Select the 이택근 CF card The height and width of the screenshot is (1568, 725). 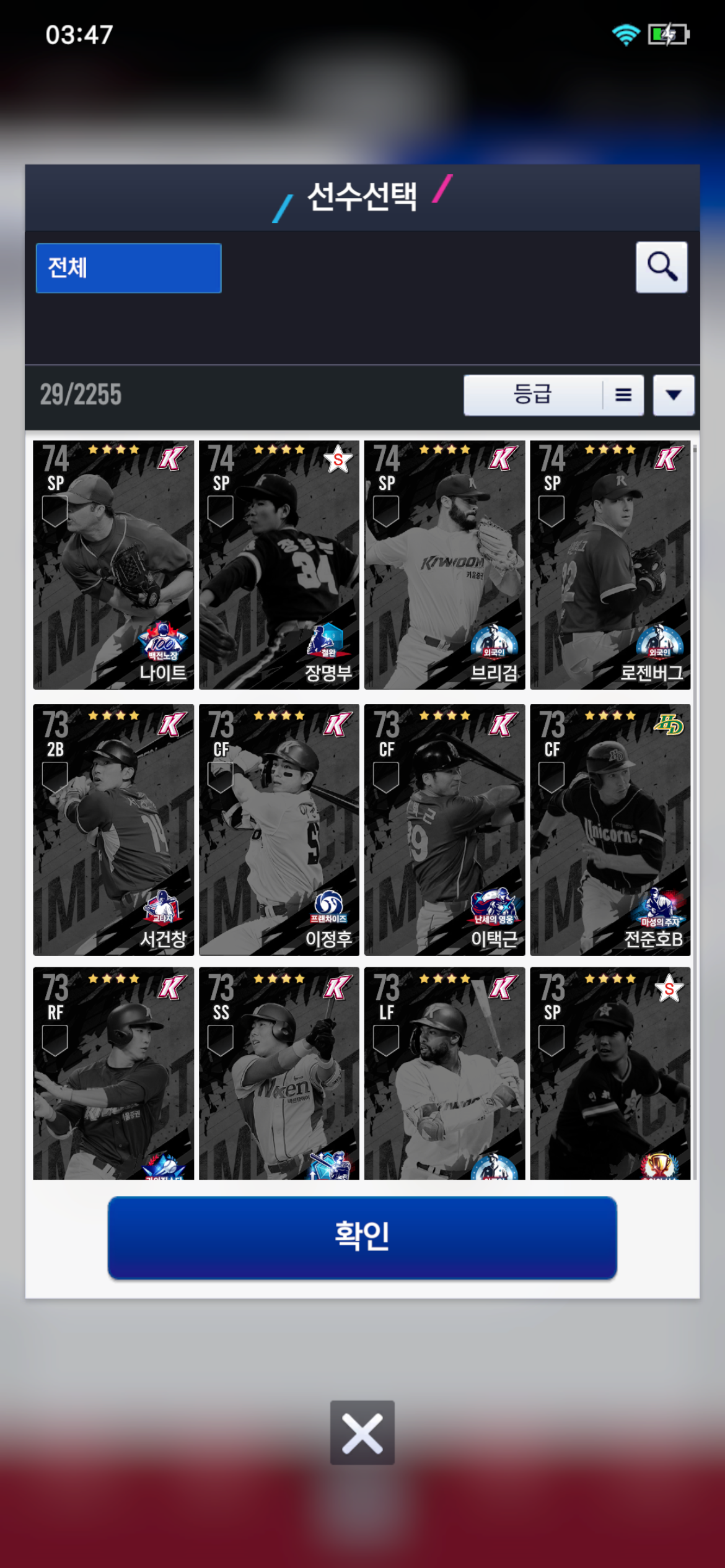[444, 829]
